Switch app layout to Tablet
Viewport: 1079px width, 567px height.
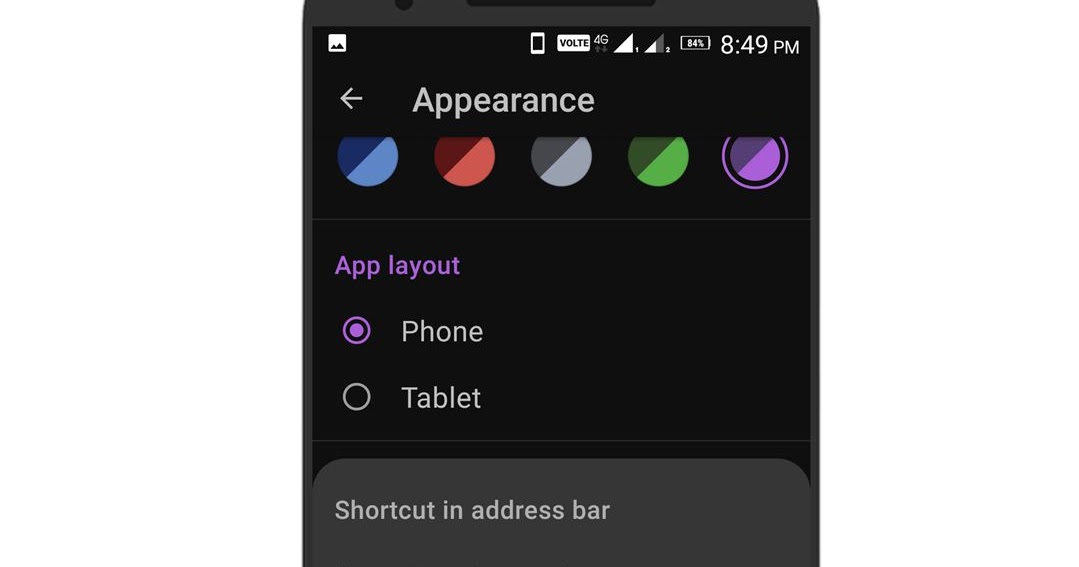357,397
